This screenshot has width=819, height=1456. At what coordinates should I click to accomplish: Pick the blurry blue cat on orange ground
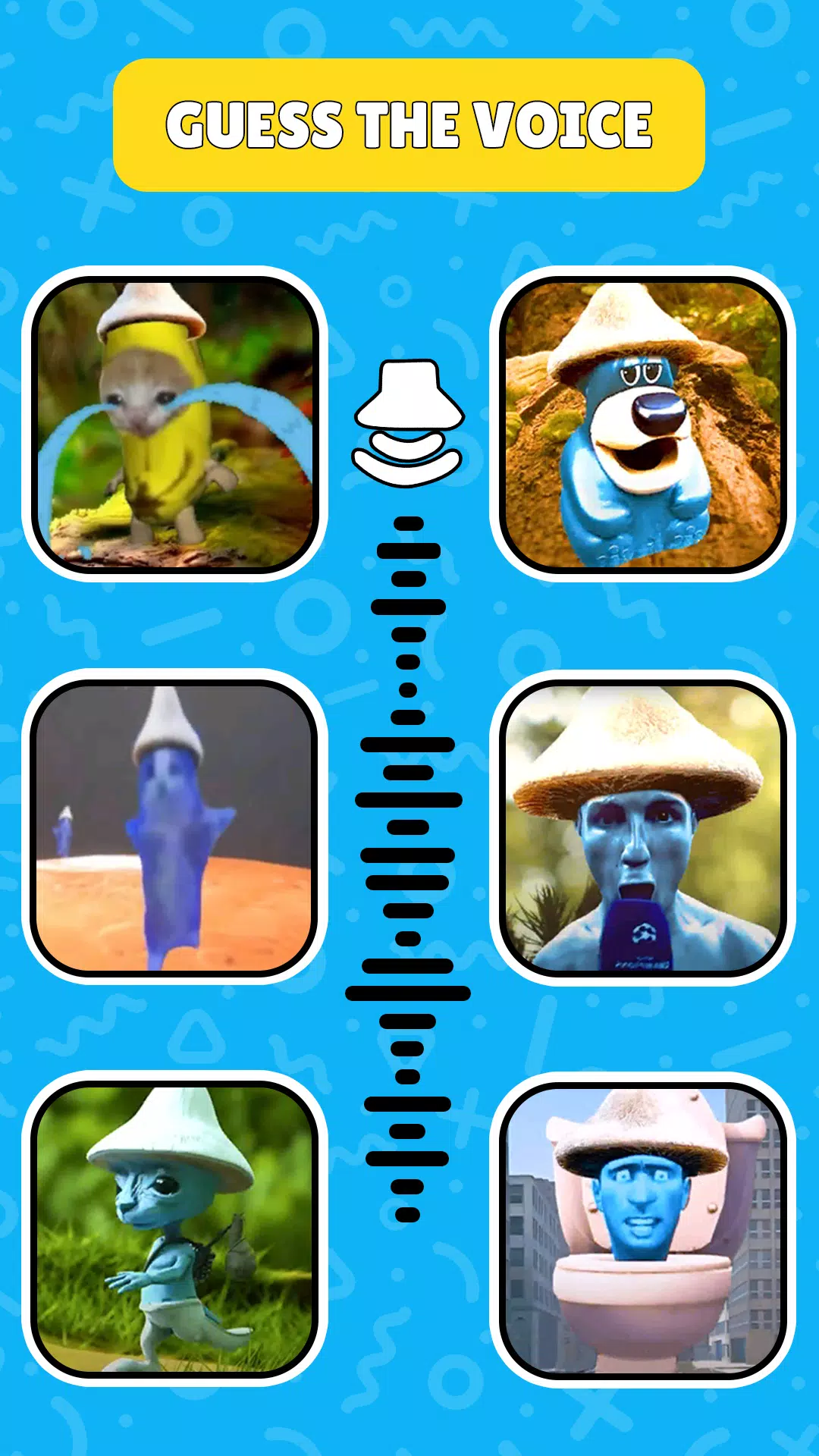174,827
